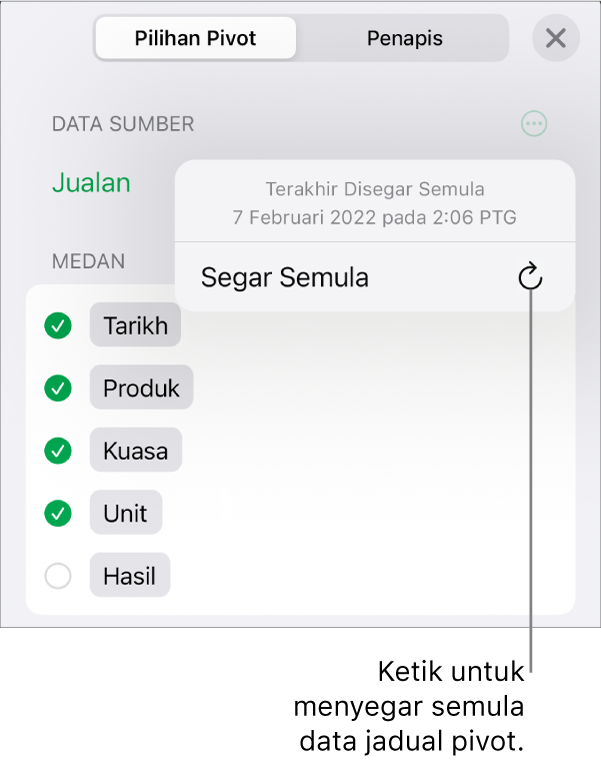Switch to the Penapis tab
This screenshot has width=601, height=764.
(404, 39)
